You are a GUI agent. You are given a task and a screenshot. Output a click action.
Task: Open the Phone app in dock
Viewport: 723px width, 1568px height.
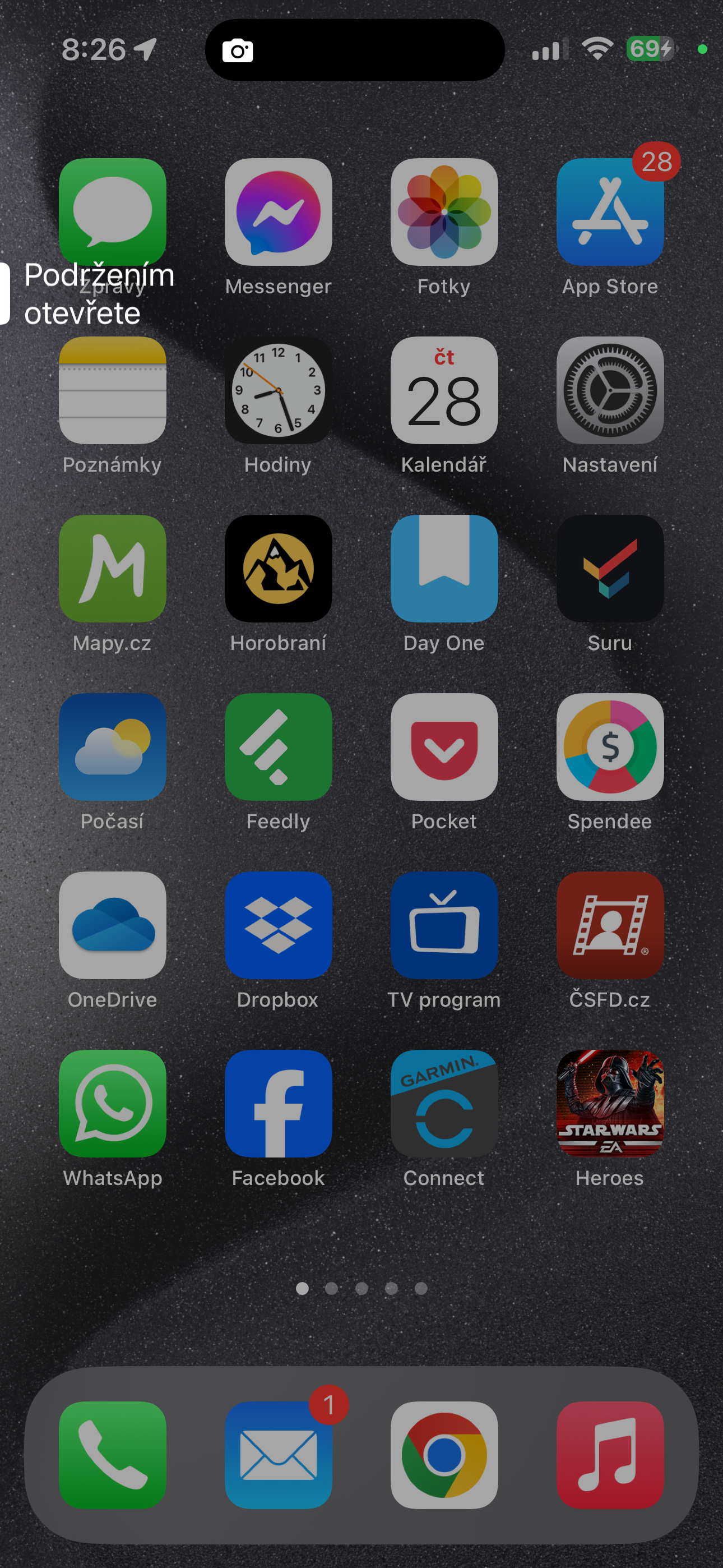[113, 1455]
